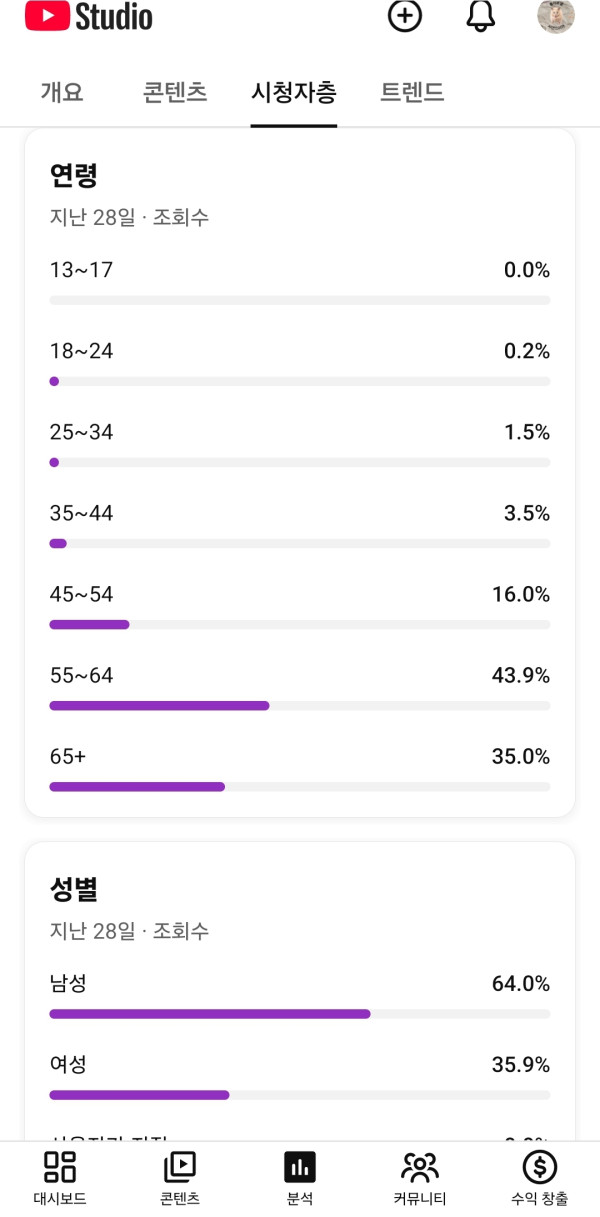Screen dimensions: 600x1217
Task: Go to 대시보드 in bottom navigation
Action: tap(60, 1178)
